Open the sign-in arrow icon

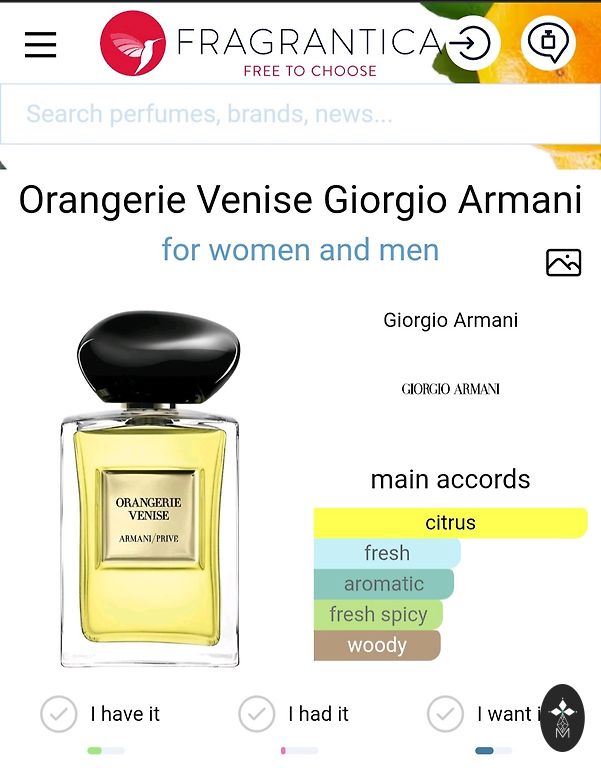tap(471, 43)
